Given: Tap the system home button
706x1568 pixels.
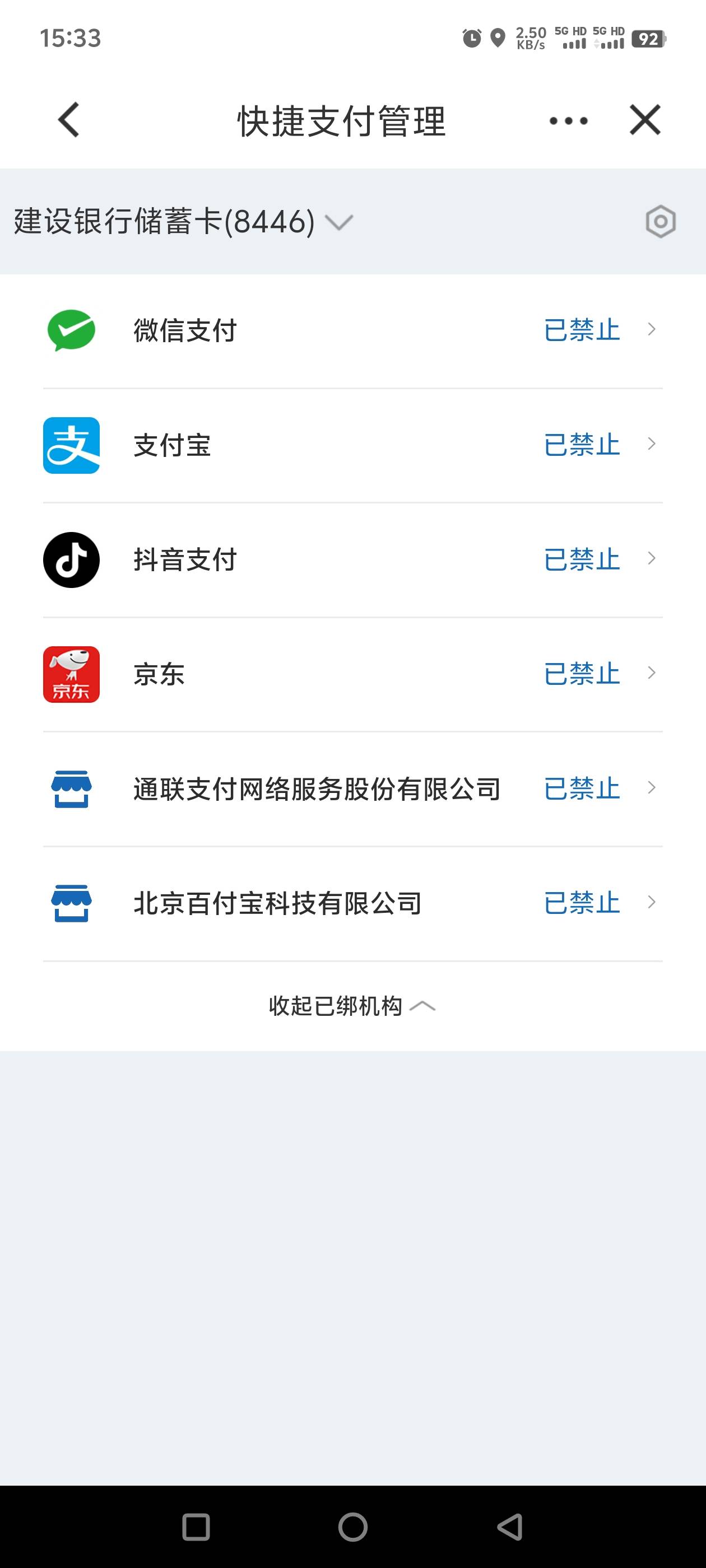Looking at the screenshot, I should point(352,1527).
